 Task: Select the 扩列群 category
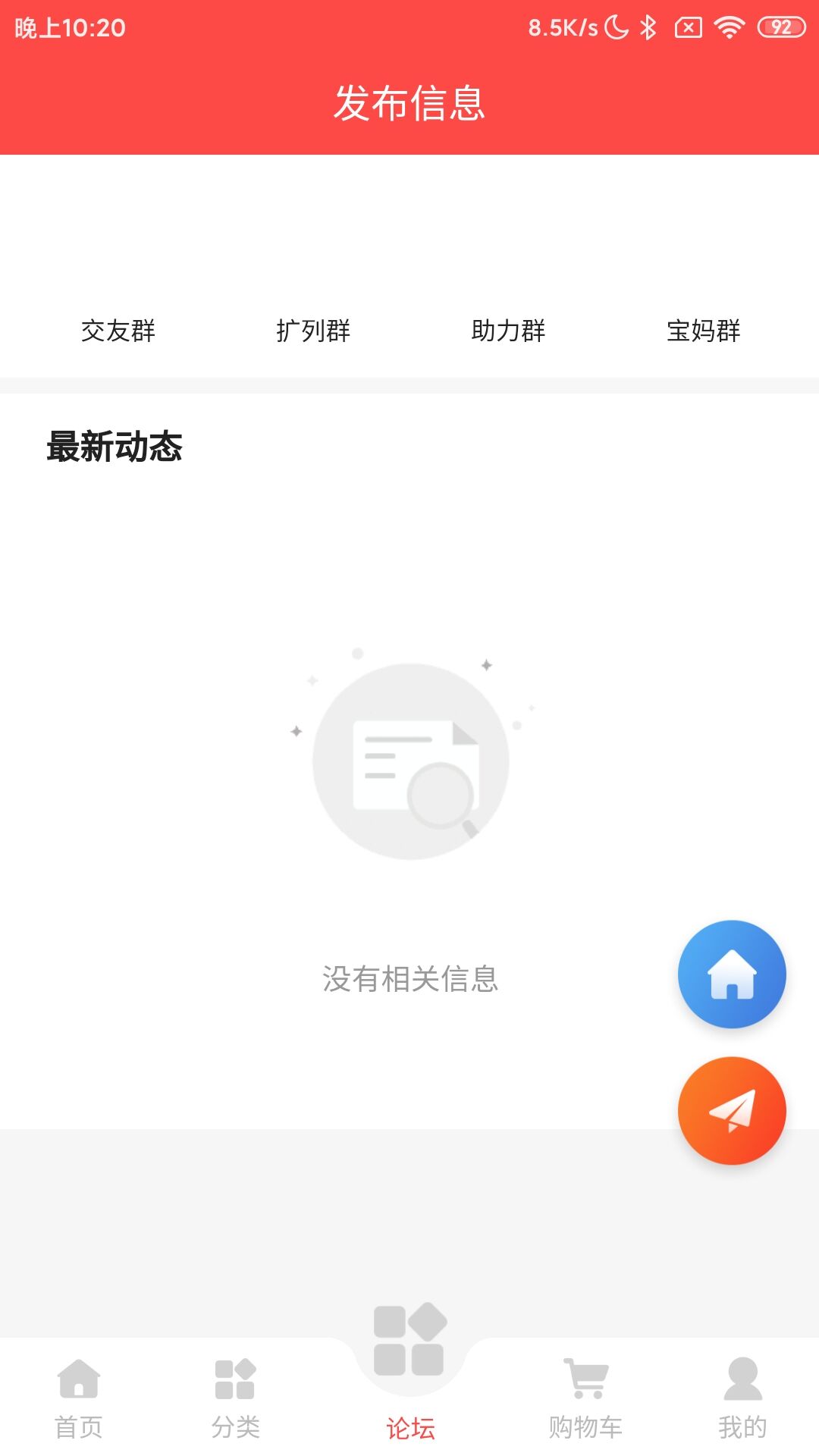[313, 331]
